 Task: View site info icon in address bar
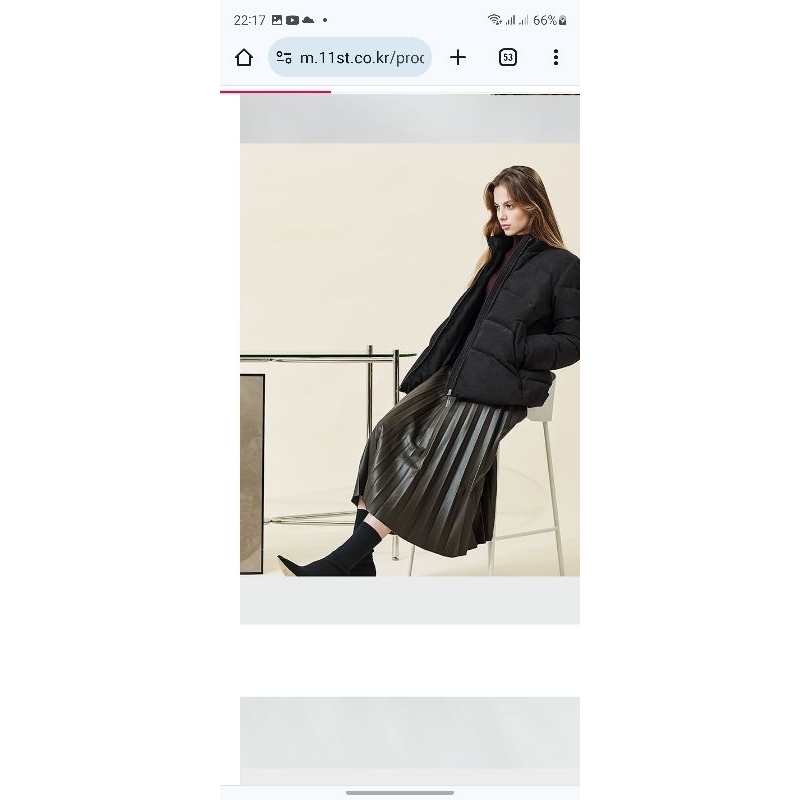coord(284,58)
